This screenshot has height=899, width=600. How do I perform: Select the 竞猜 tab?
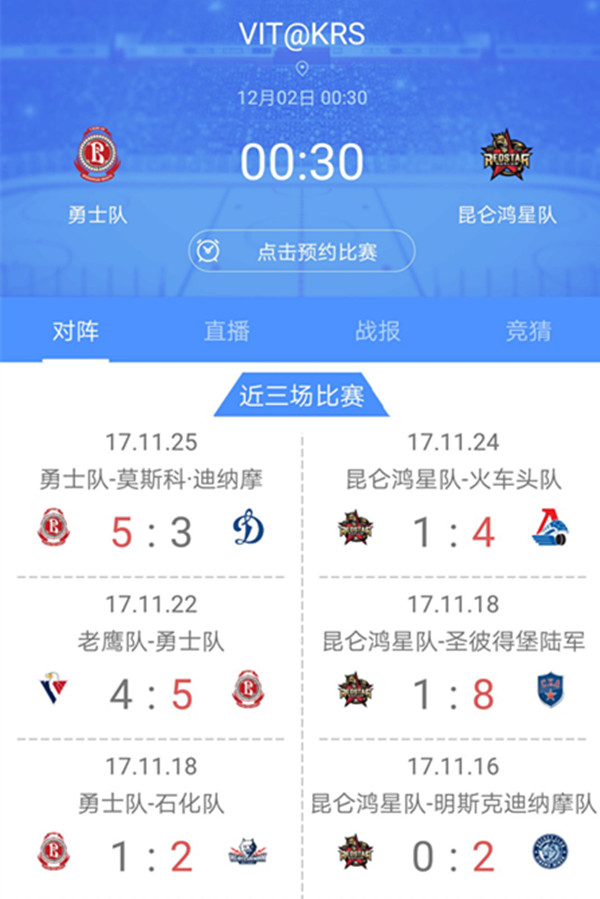click(x=527, y=332)
